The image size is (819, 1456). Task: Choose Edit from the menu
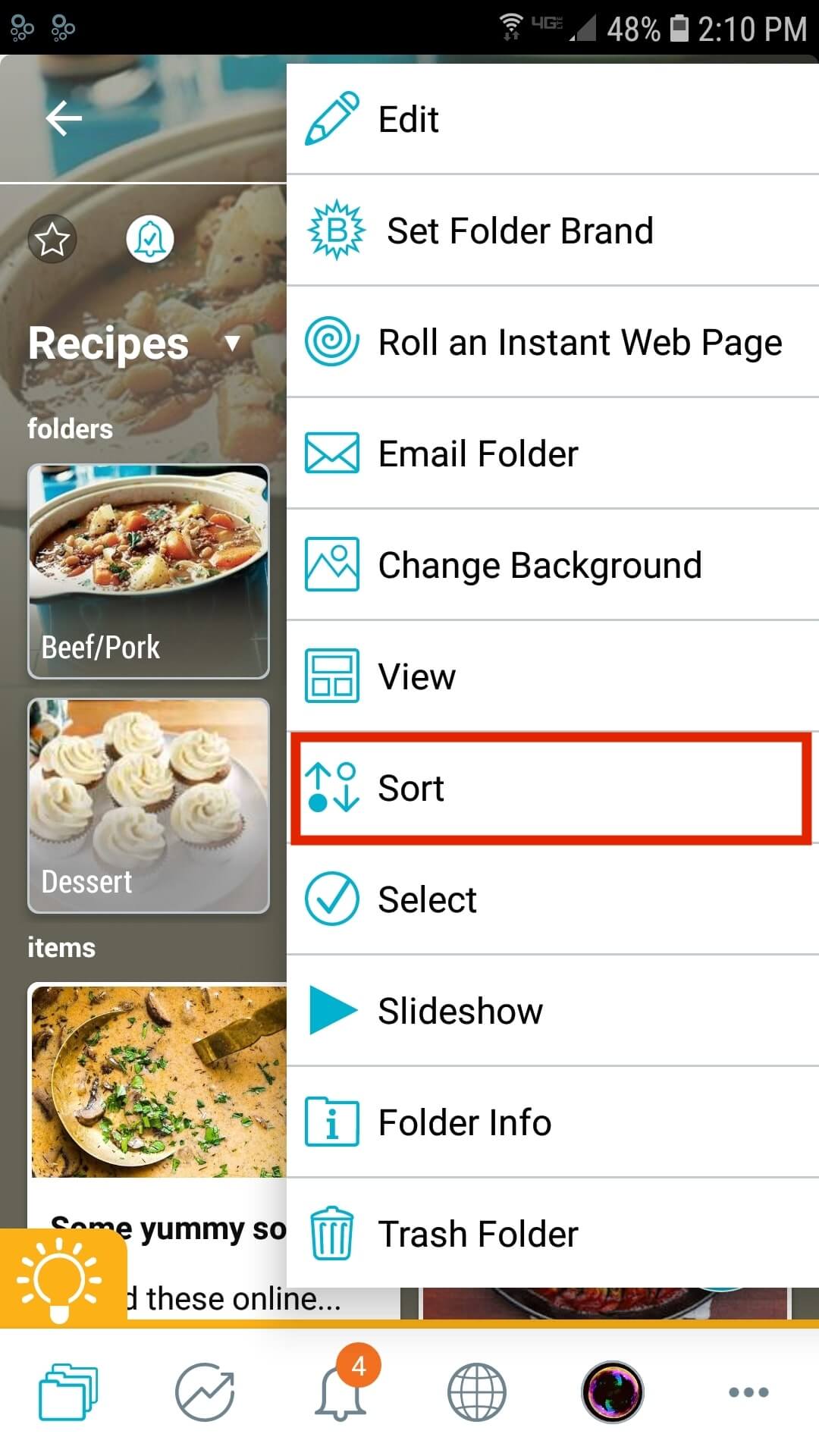click(x=553, y=119)
